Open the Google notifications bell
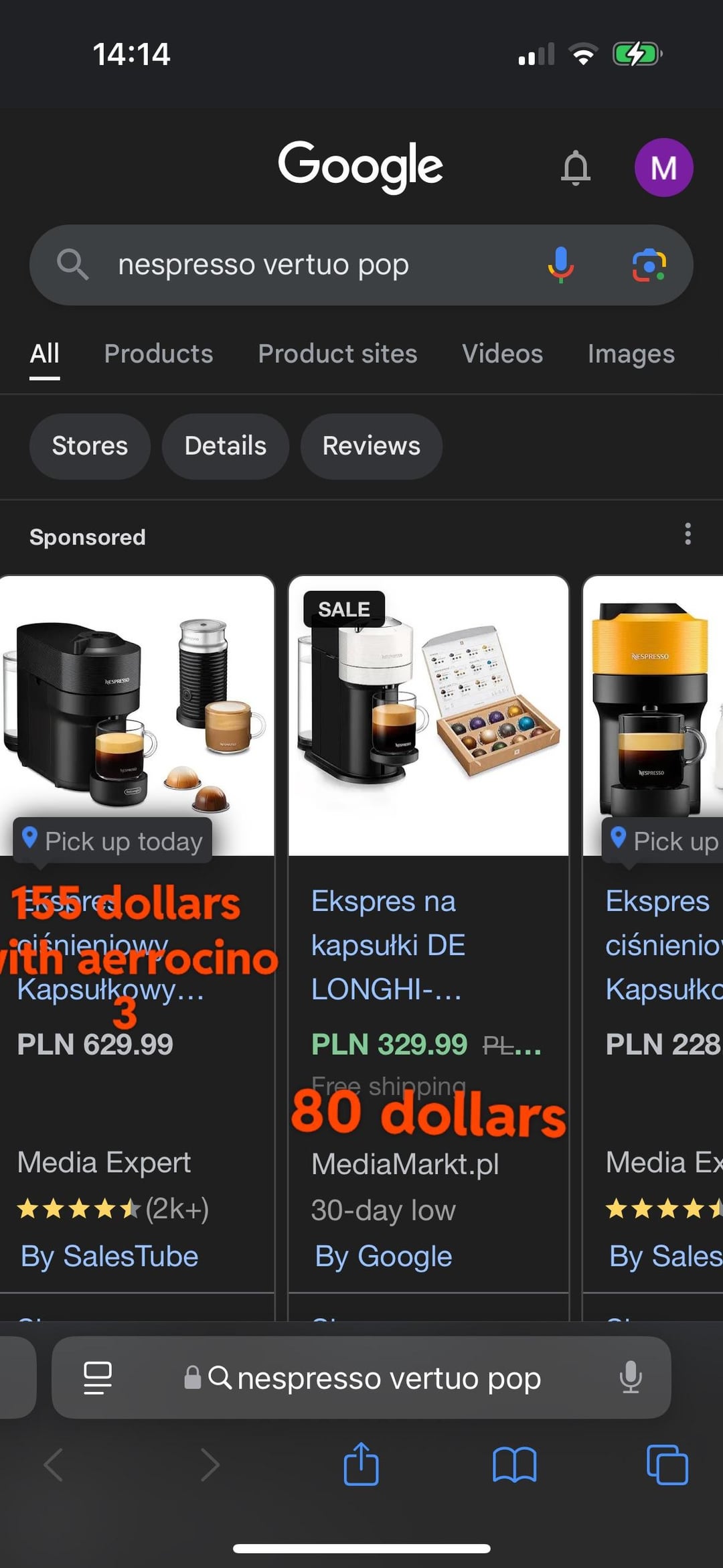Viewport: 723px width, 1568px height. [x=575, y=167]
